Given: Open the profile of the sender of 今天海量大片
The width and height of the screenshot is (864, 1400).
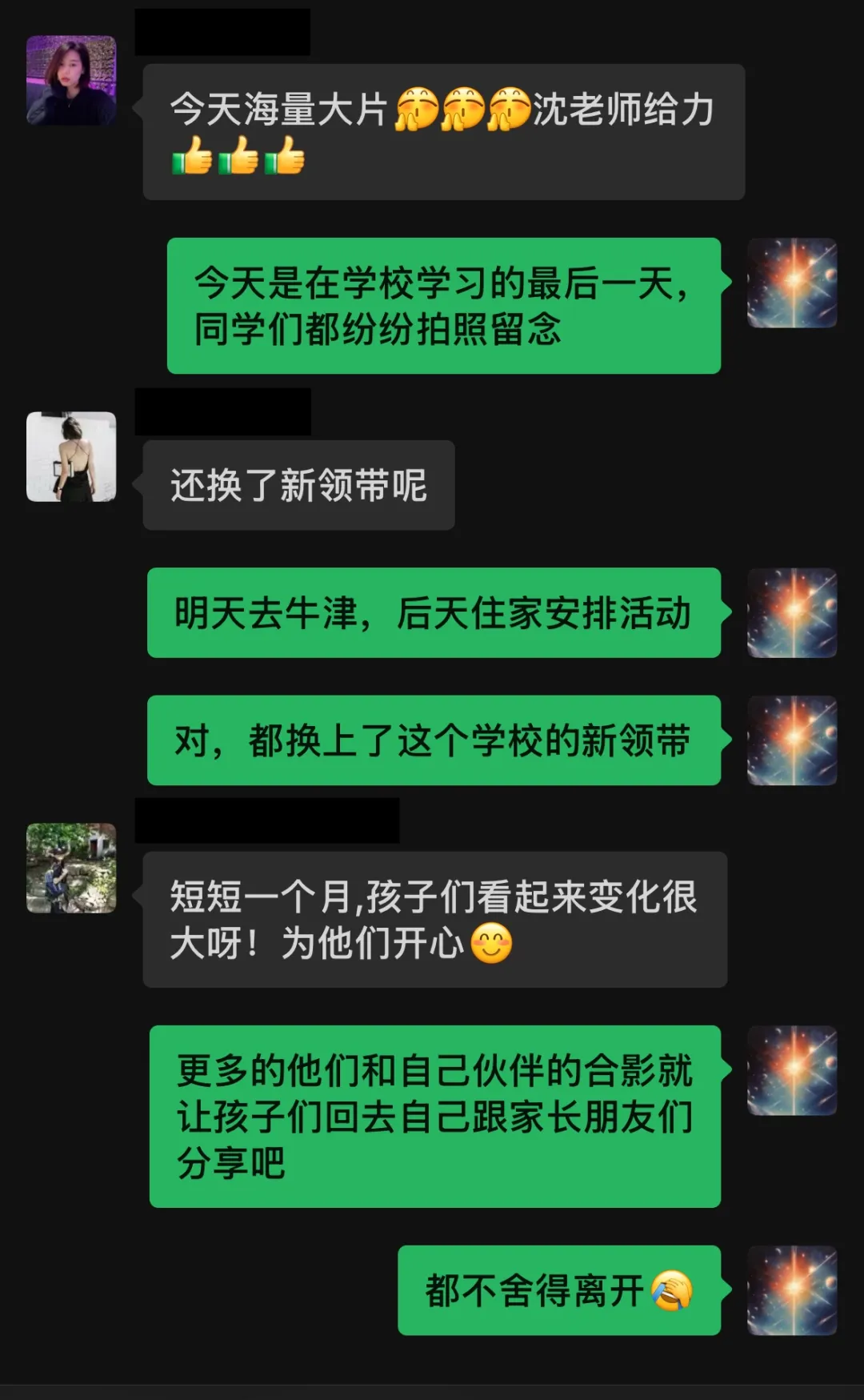Looking at the screenshot, I should pos(71,80).
